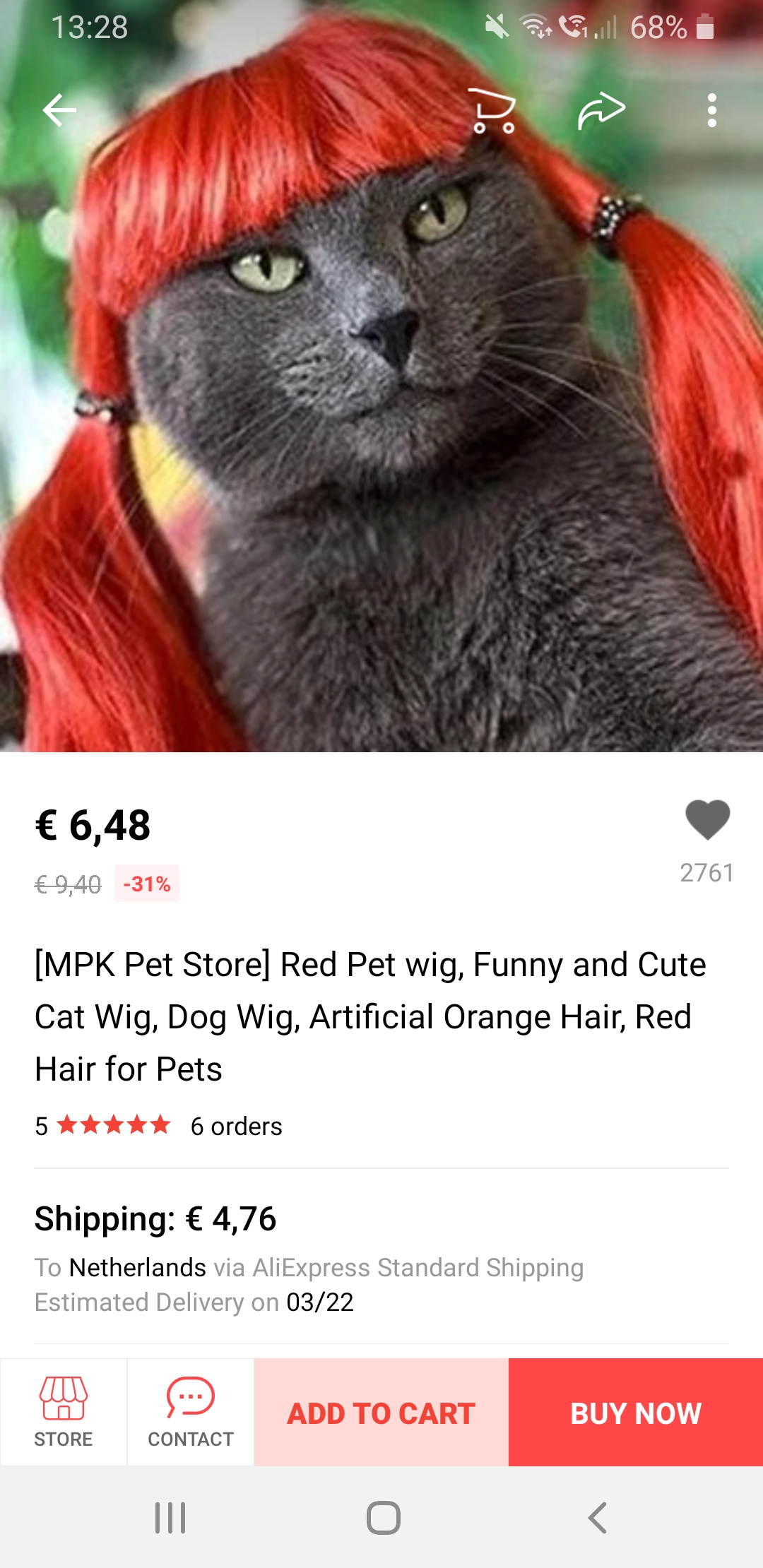The height and width of the screenshot is (1568, 763).
Task: Tap Add to Cart
Action: tap(381, 1413)
